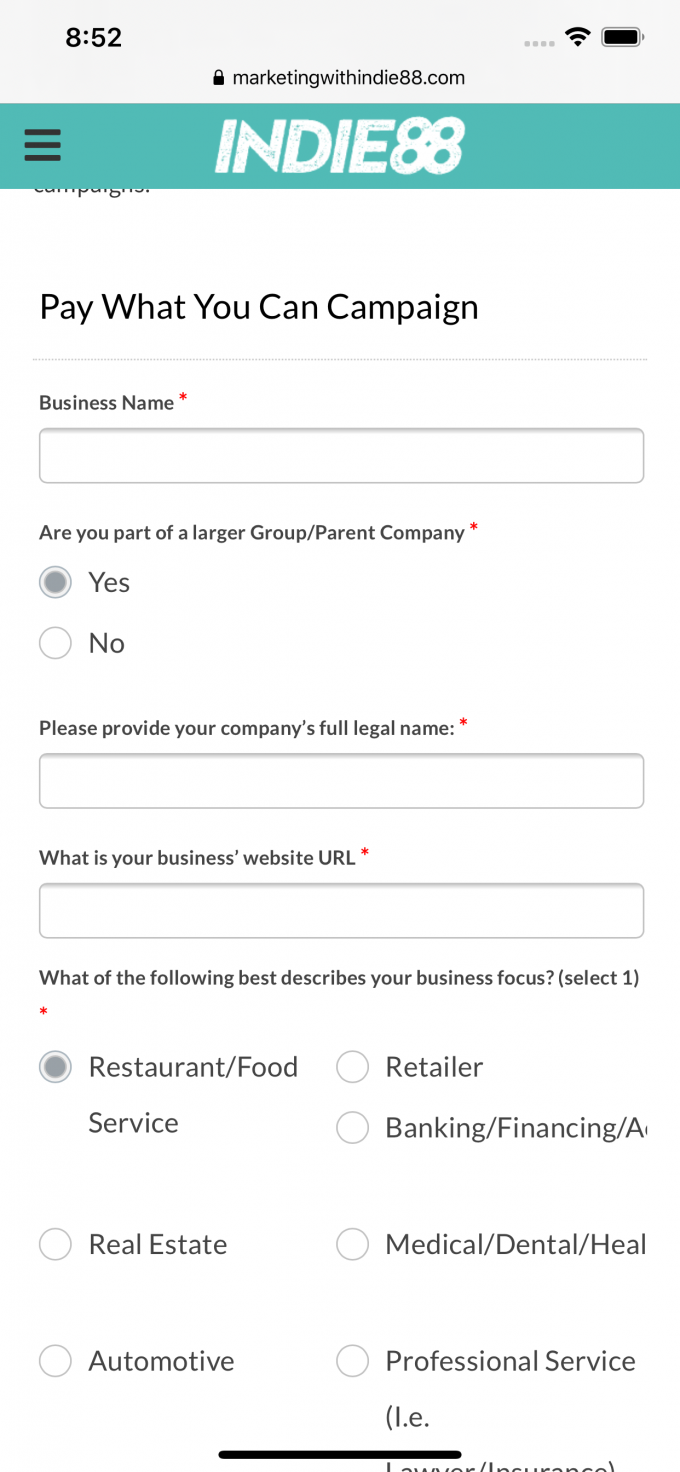Select the Banking/Financing option

(352, 1128)
